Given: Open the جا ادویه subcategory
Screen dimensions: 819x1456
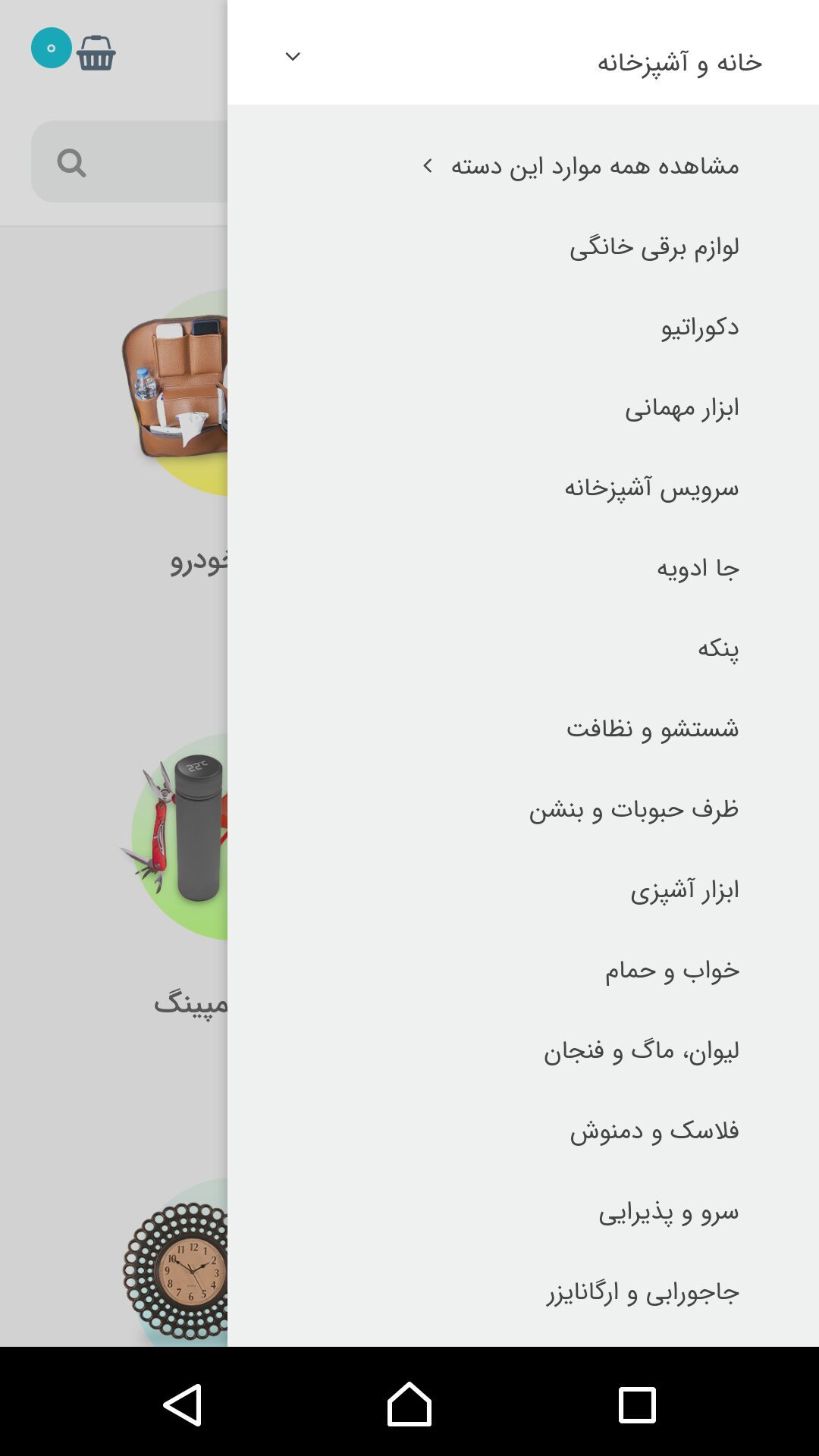Looking at the screenshot, I should 697,569.
